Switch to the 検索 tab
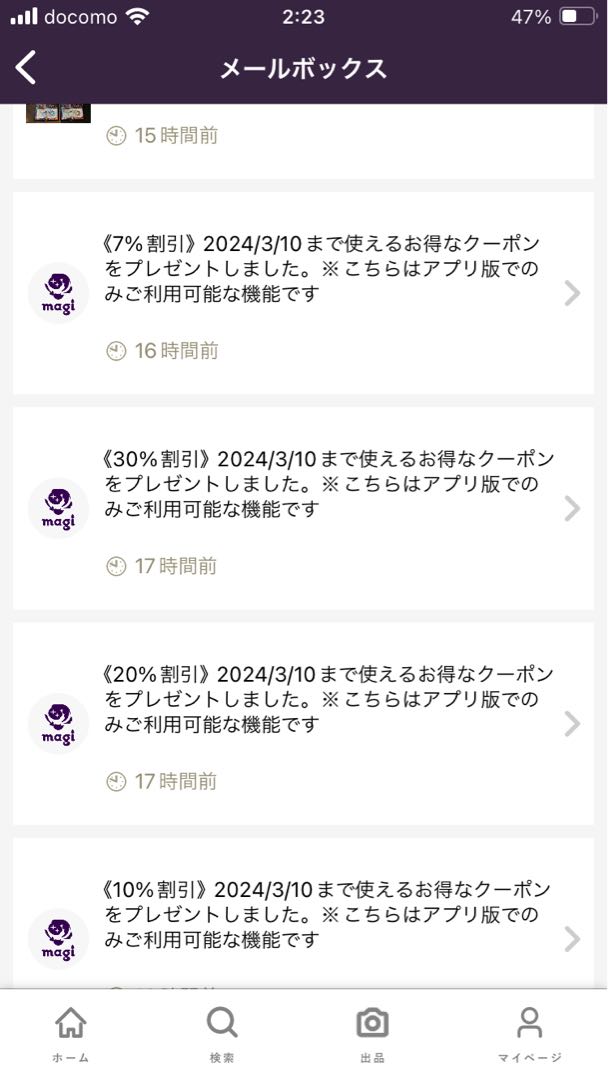The height and width of the screenshot is (1080, 608). click(222, 1034)
